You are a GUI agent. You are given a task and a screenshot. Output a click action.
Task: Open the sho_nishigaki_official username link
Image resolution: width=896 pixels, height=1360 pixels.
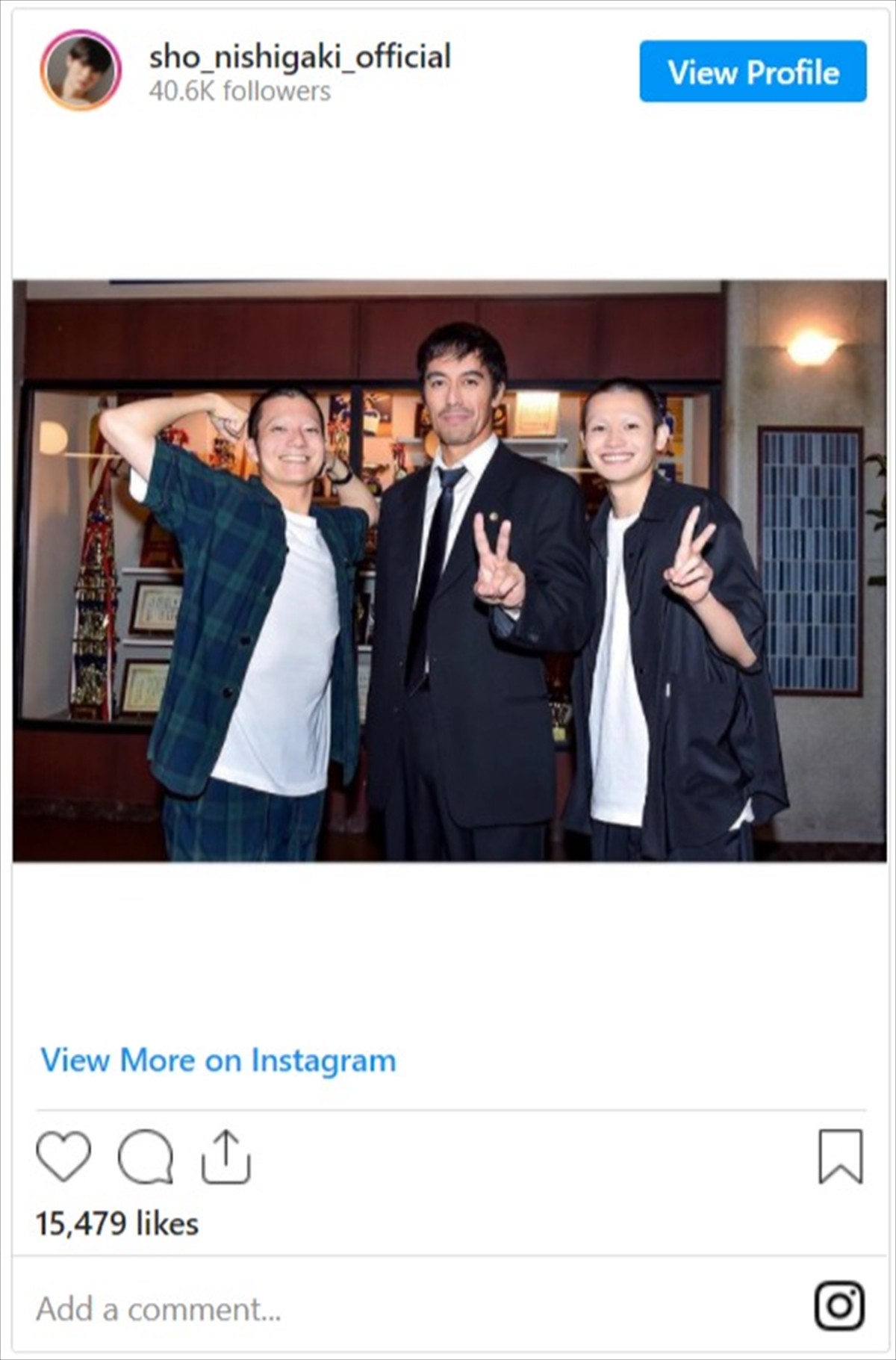tap(299, 58)
